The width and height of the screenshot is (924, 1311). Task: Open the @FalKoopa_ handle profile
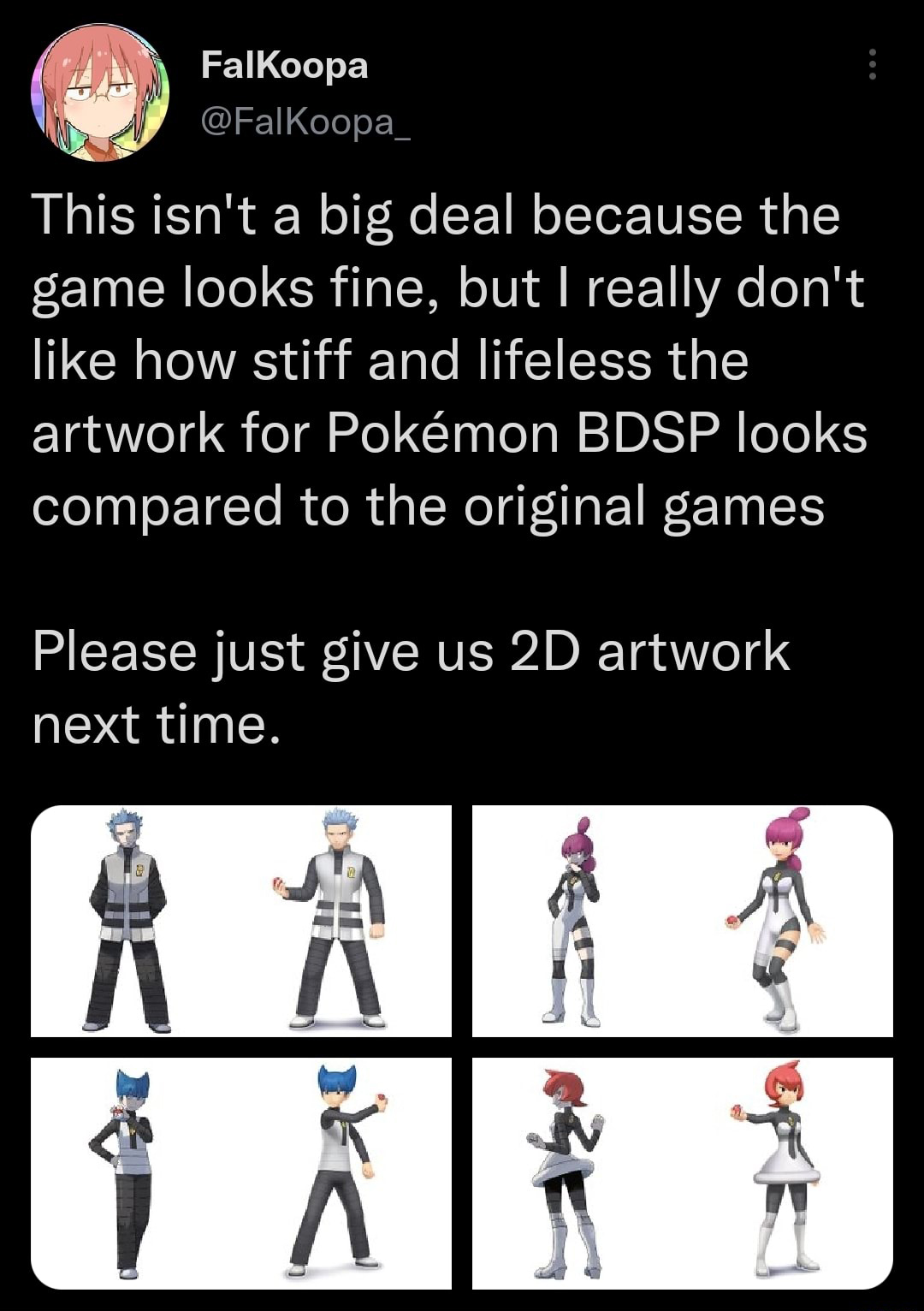305,123
